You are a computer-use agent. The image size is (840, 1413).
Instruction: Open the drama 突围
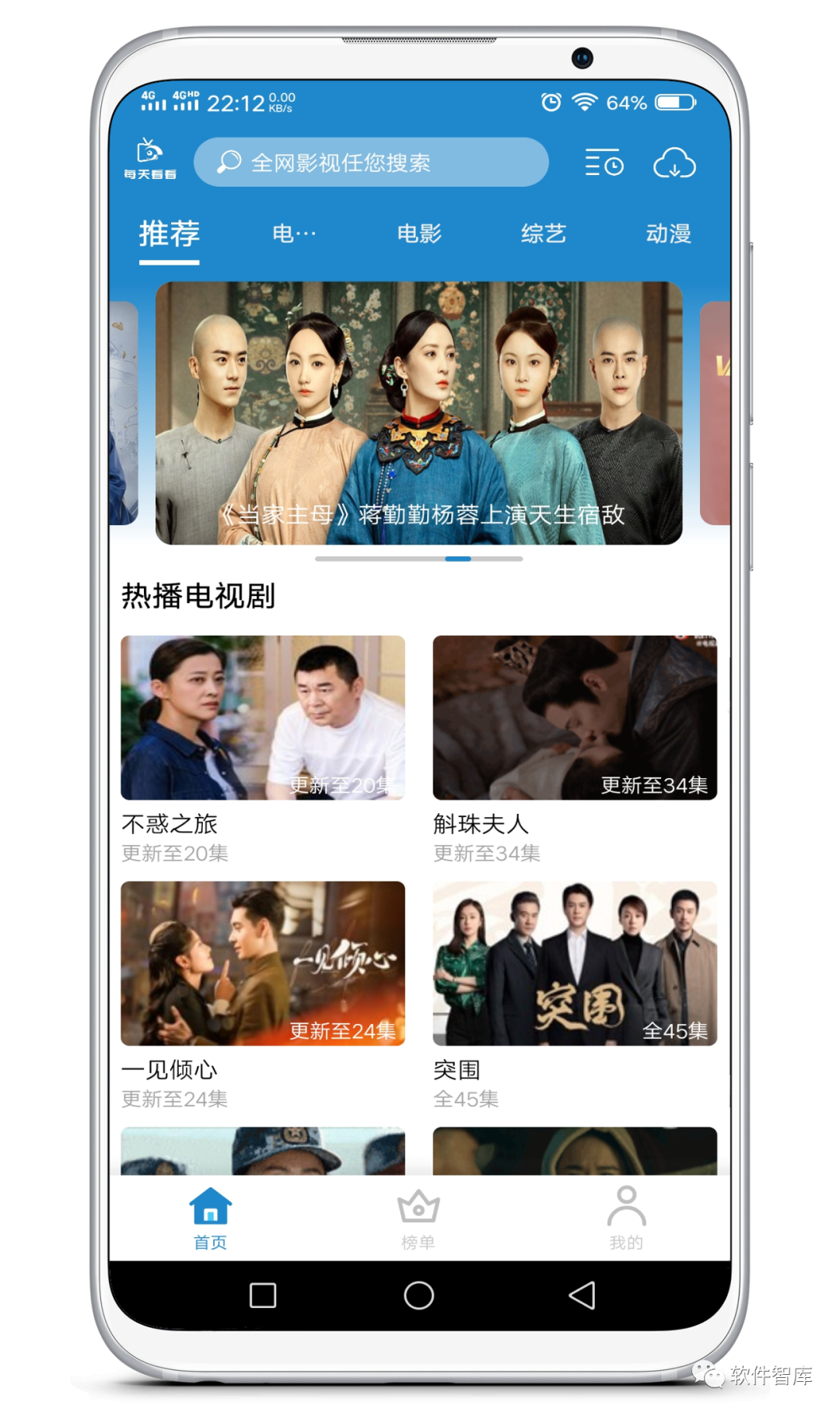click(575, 963)
